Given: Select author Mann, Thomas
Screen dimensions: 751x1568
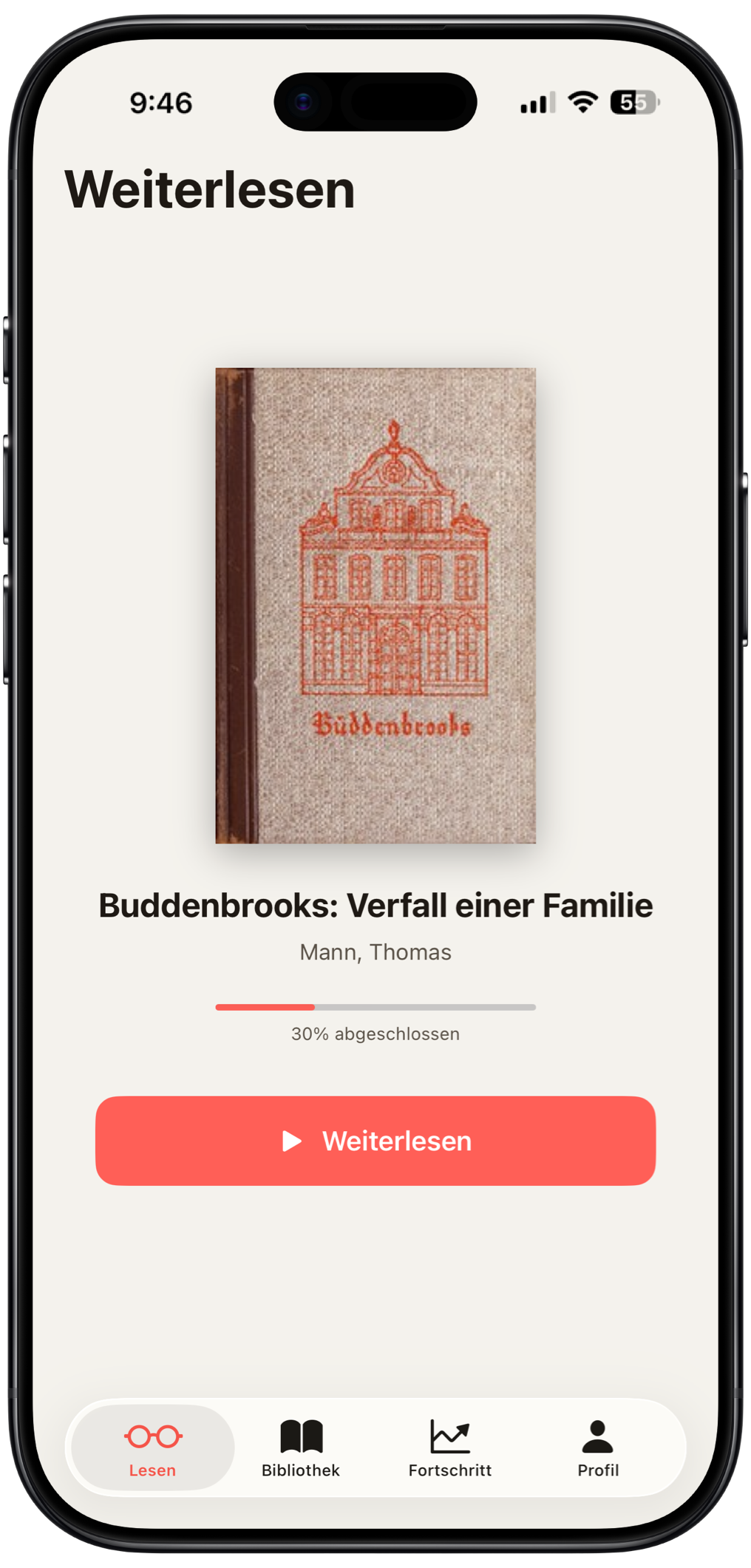Looking at the screenshot, I should [x=375, y=953].
